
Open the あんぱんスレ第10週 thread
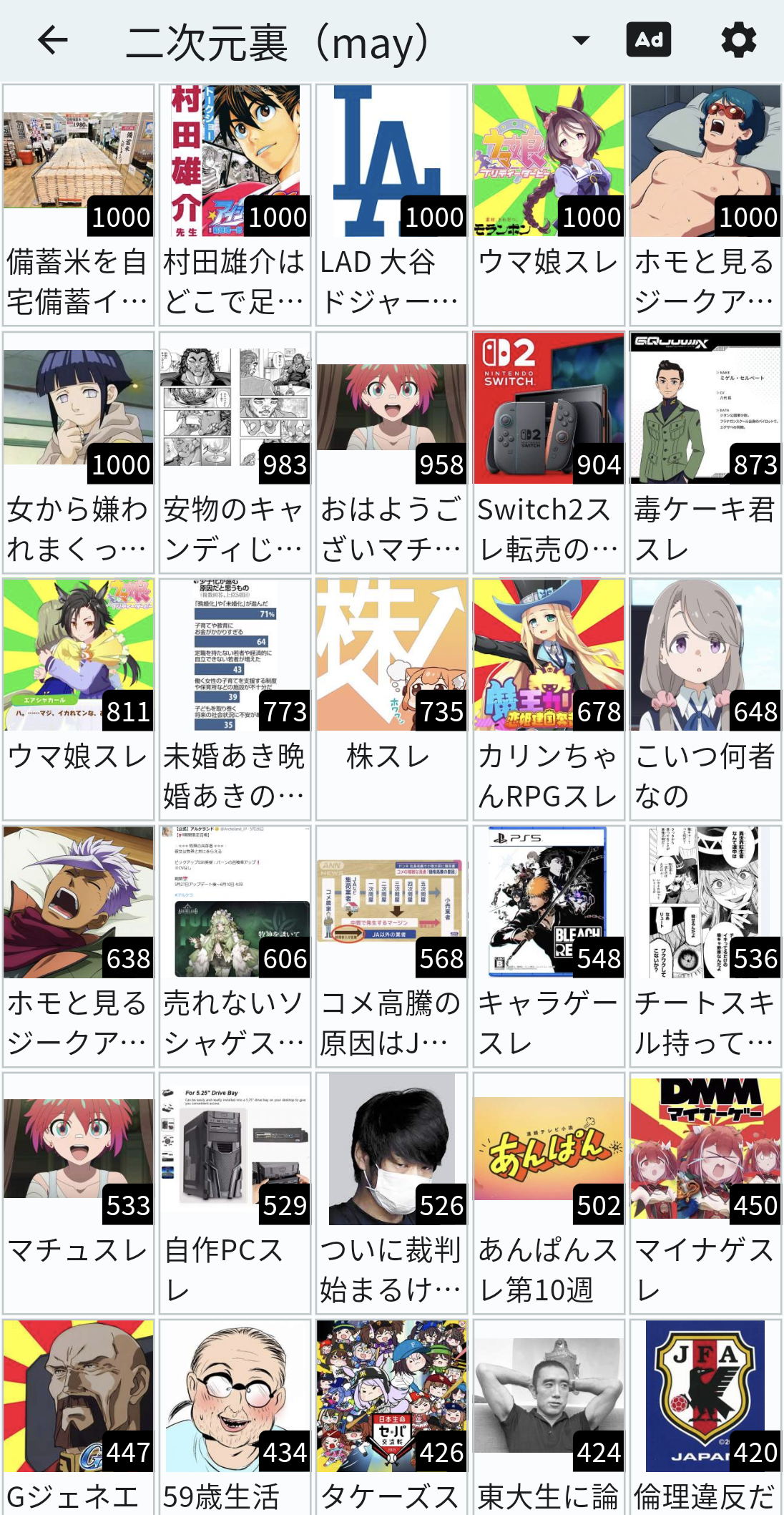(x=548, y=1192)
